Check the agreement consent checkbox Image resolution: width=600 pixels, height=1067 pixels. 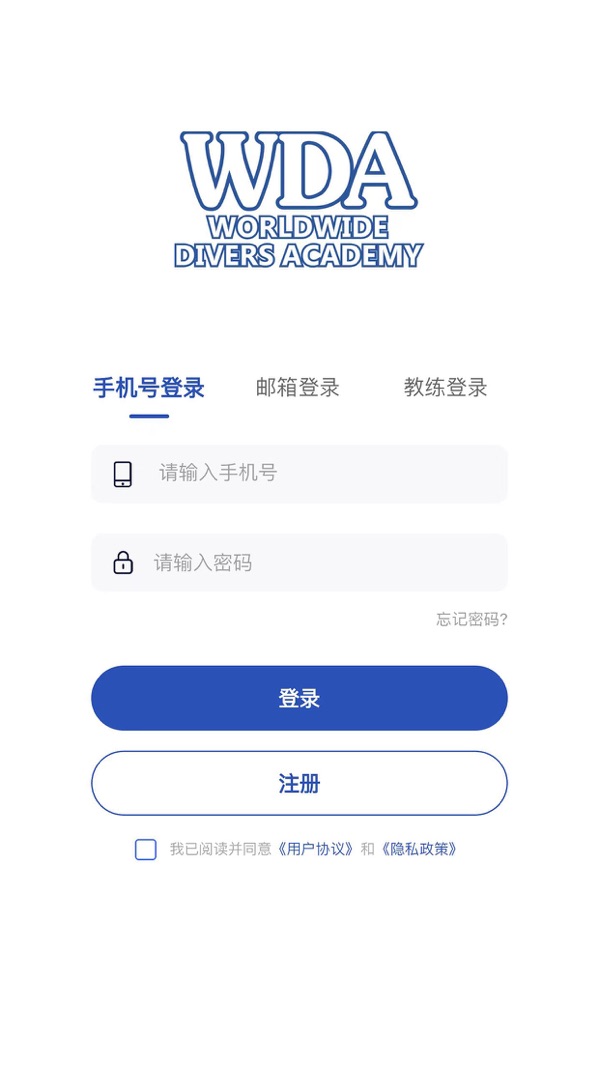click(146, 849)
